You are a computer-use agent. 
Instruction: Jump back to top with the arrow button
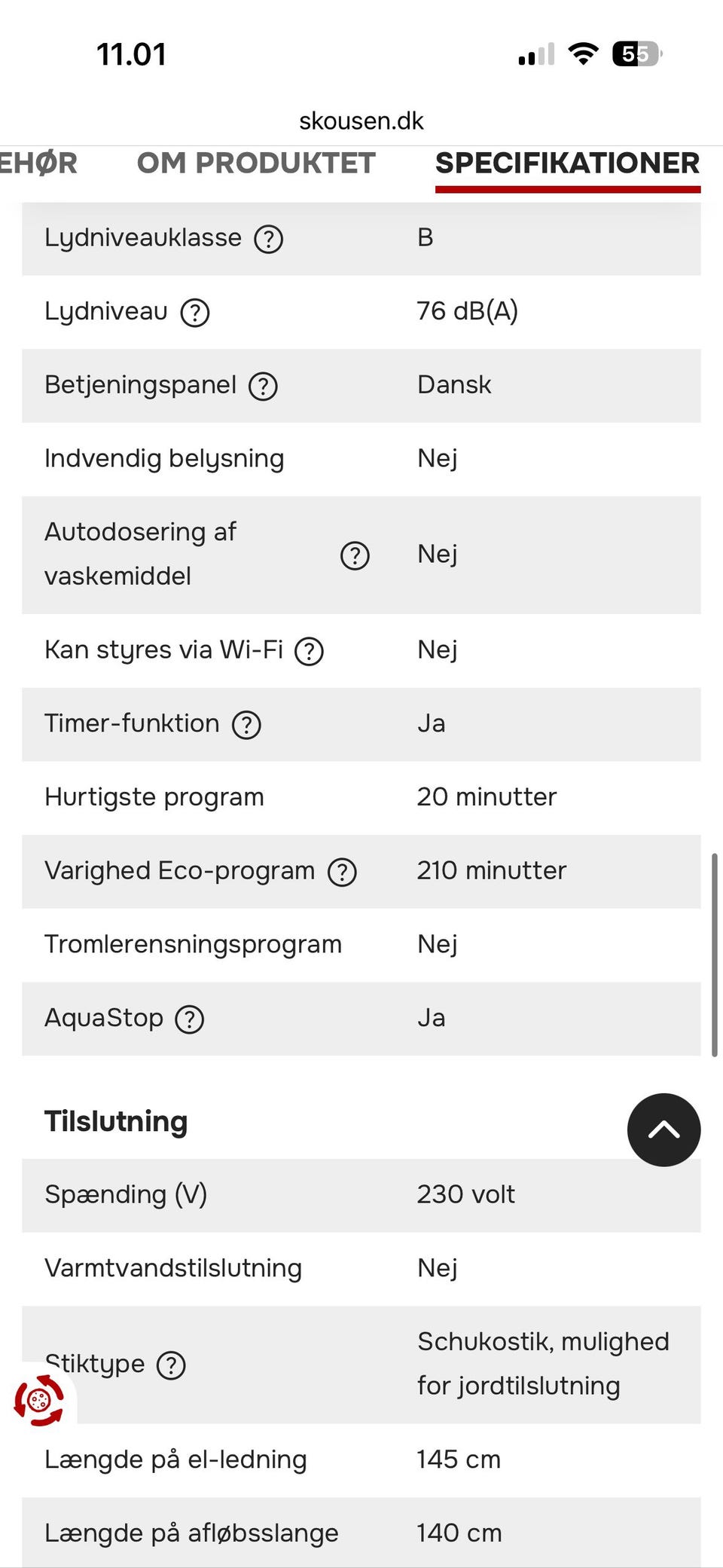tap(664, 1130)
